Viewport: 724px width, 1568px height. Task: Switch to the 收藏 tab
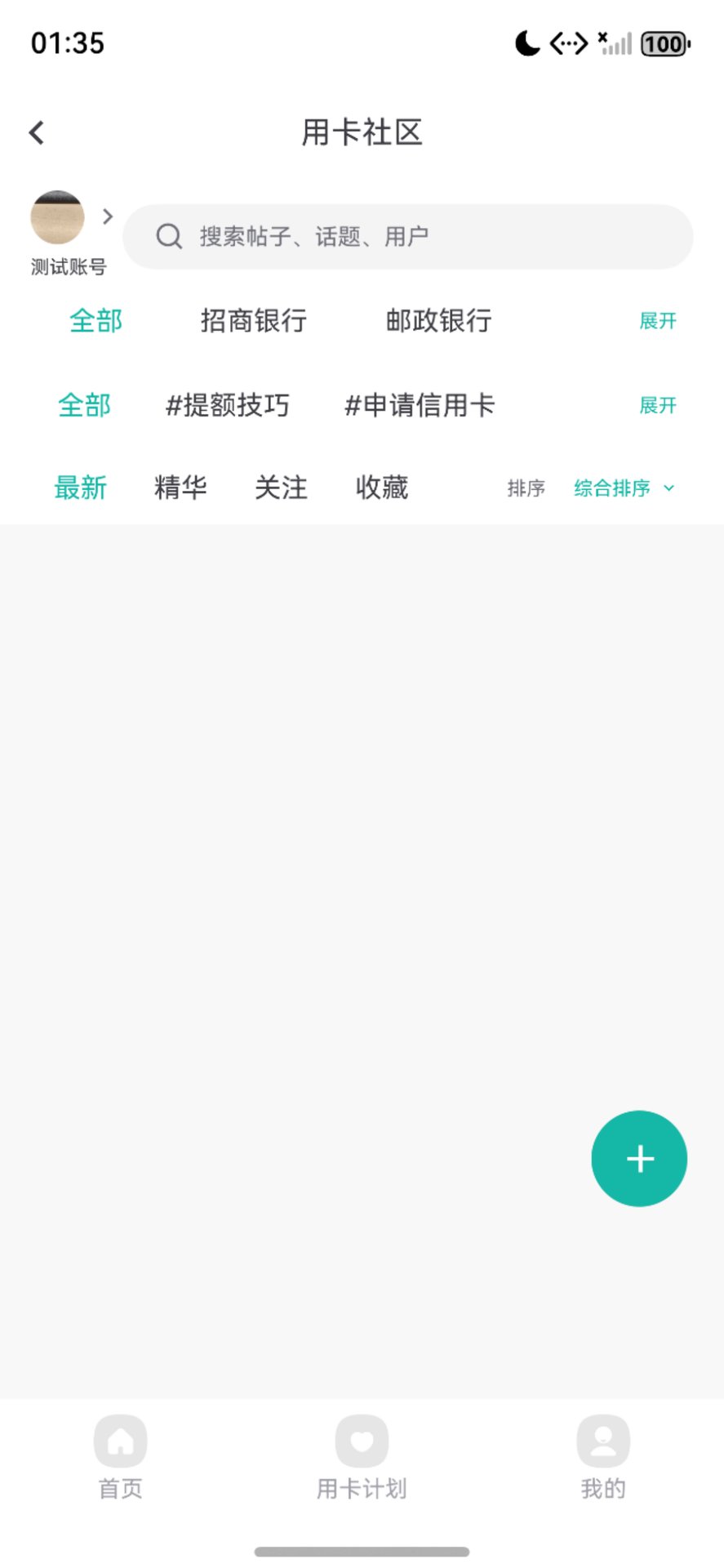tap(381, 488)
